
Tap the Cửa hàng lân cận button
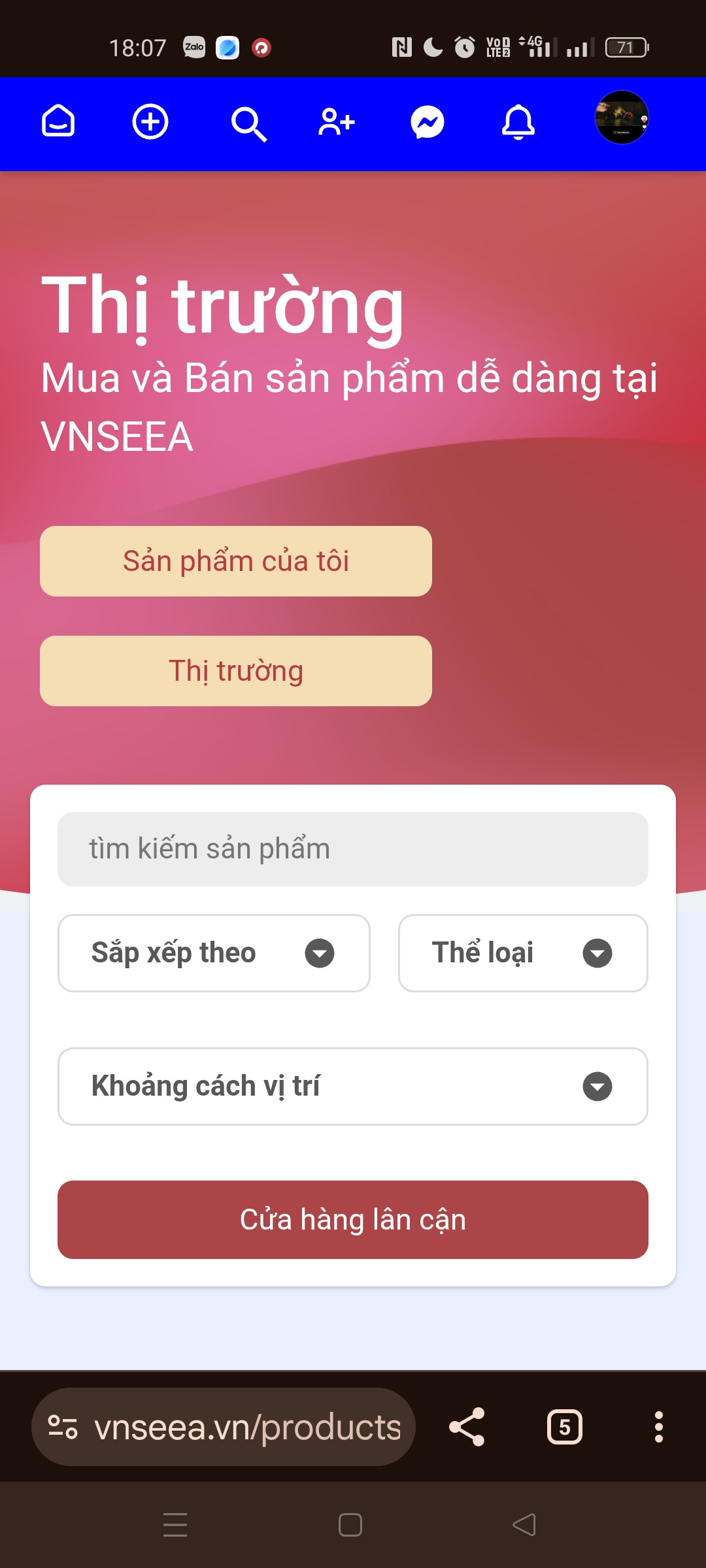353,1220
